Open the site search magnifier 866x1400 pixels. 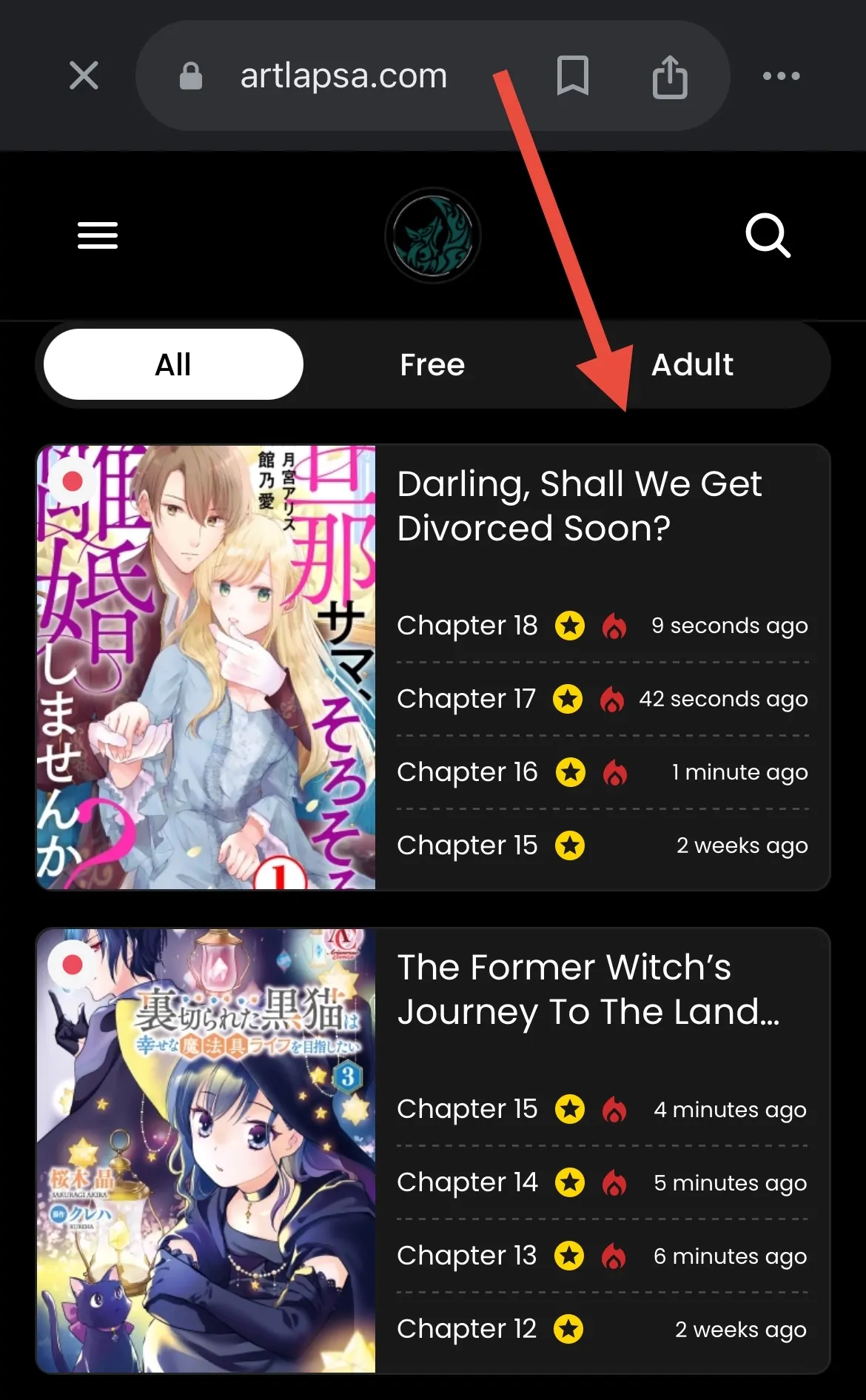point(768,235)
